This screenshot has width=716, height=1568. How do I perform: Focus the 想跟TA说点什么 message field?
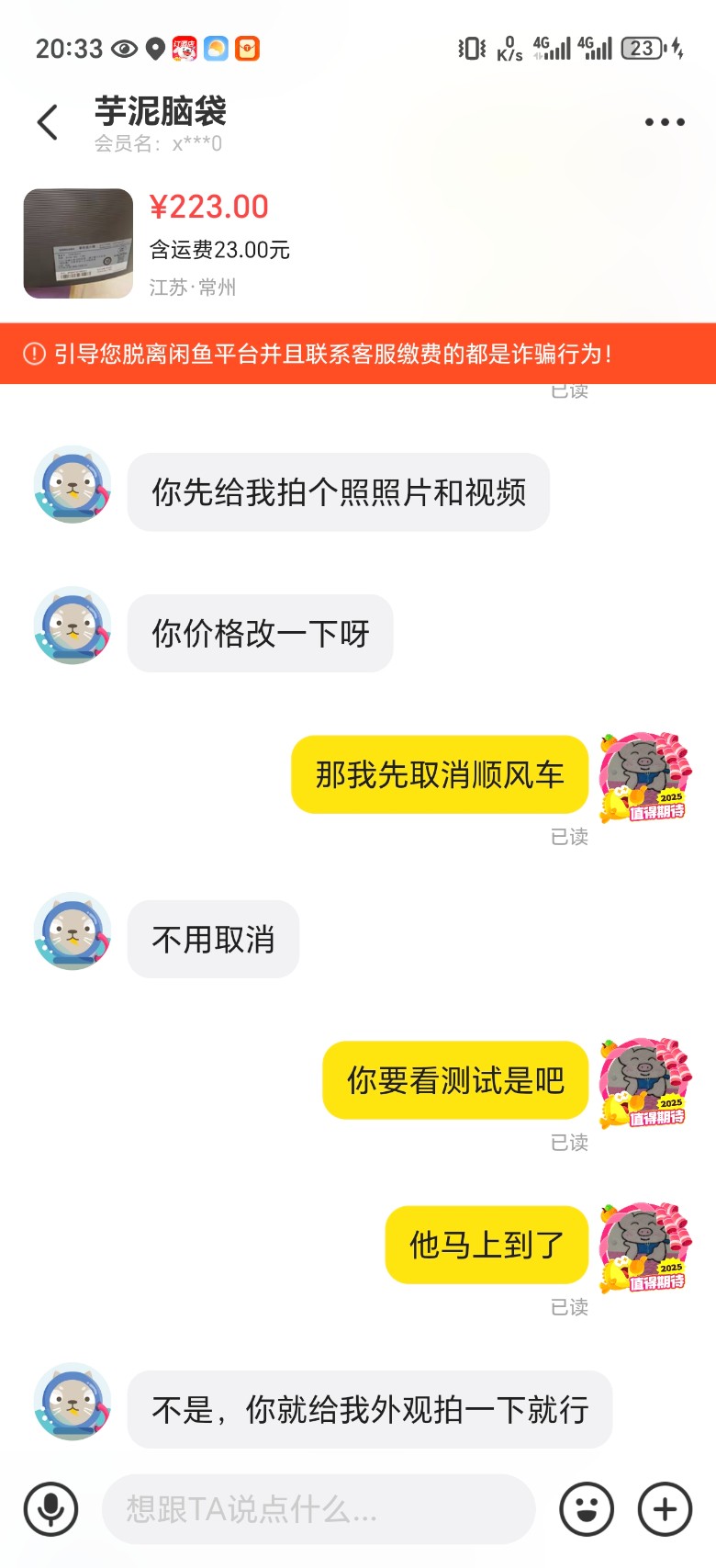click(318, 1508)
